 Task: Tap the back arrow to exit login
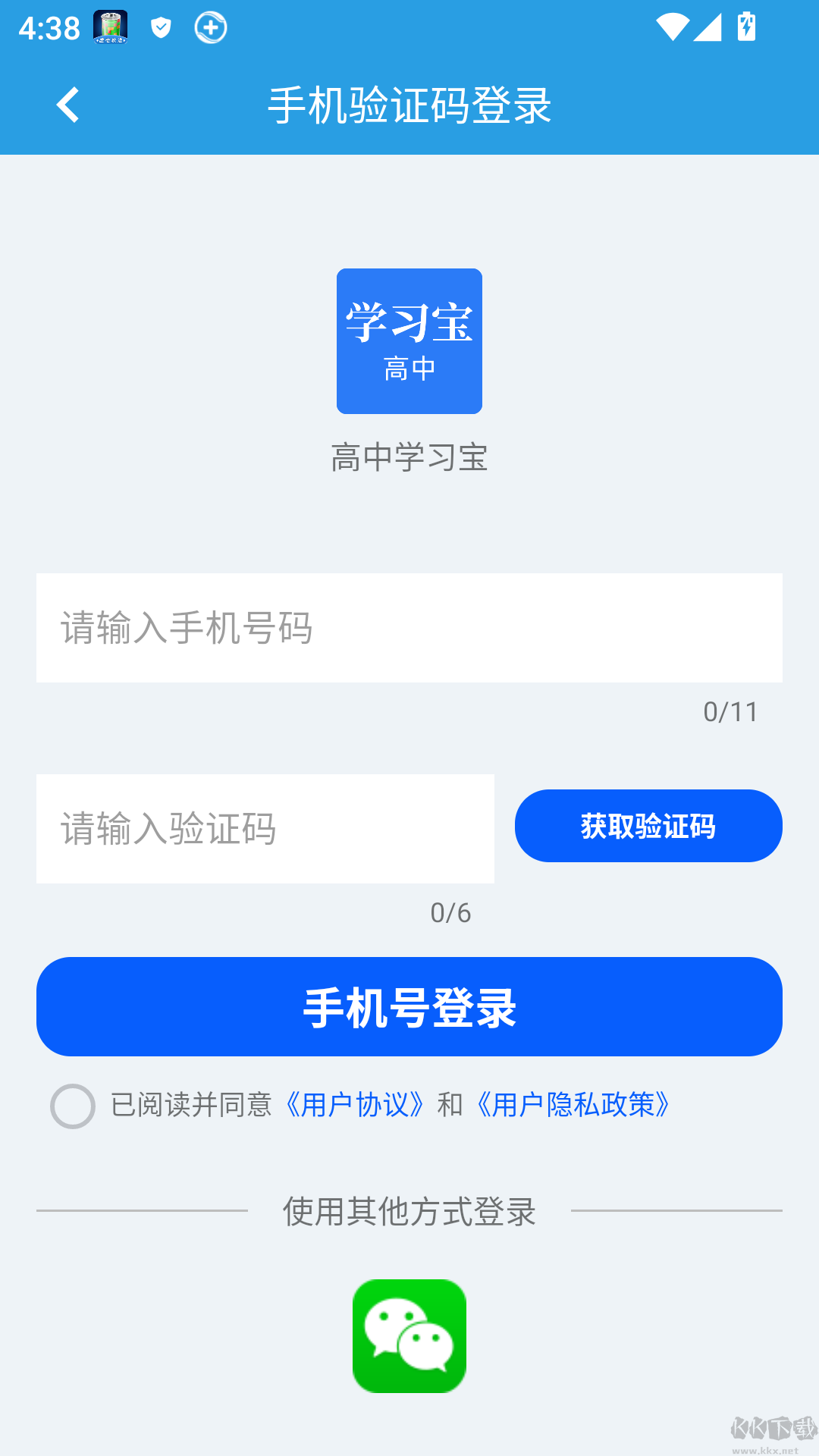point(68,105)
